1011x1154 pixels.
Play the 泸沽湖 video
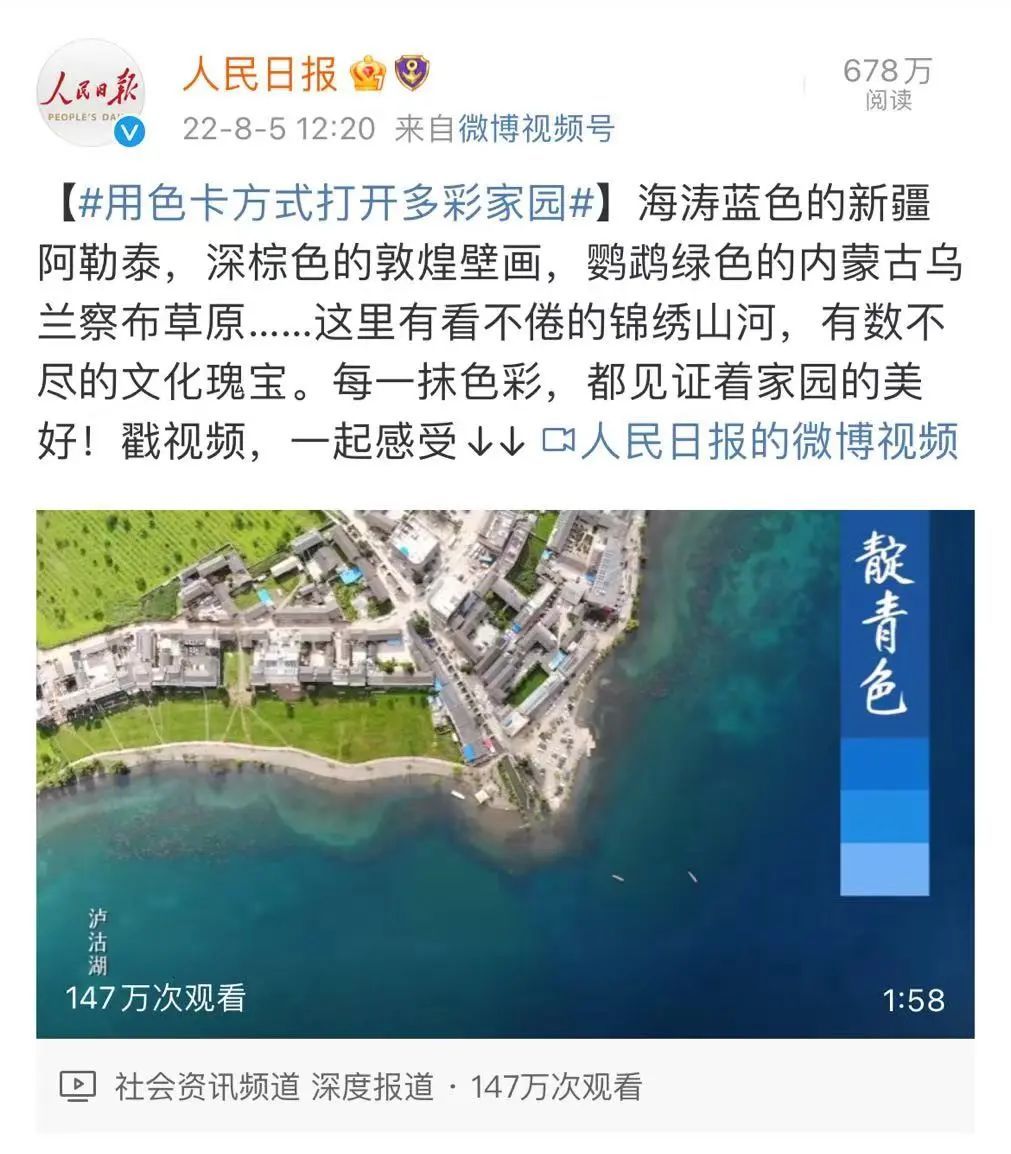(505, 773)
